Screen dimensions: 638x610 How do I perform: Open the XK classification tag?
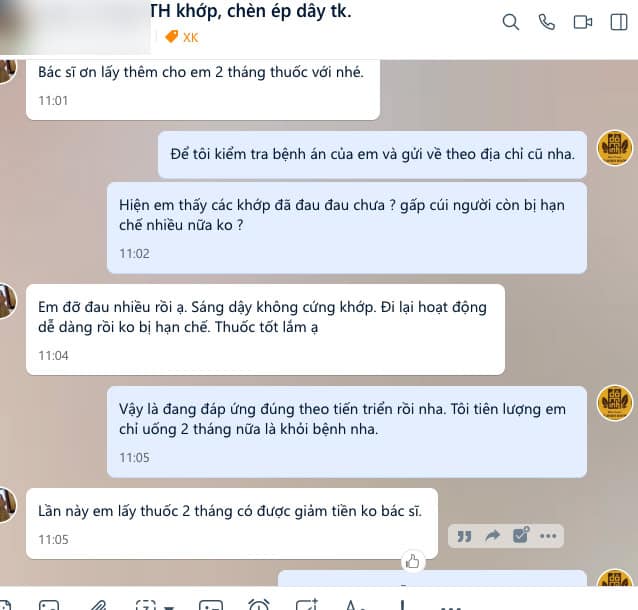click(x=182, y=37)
